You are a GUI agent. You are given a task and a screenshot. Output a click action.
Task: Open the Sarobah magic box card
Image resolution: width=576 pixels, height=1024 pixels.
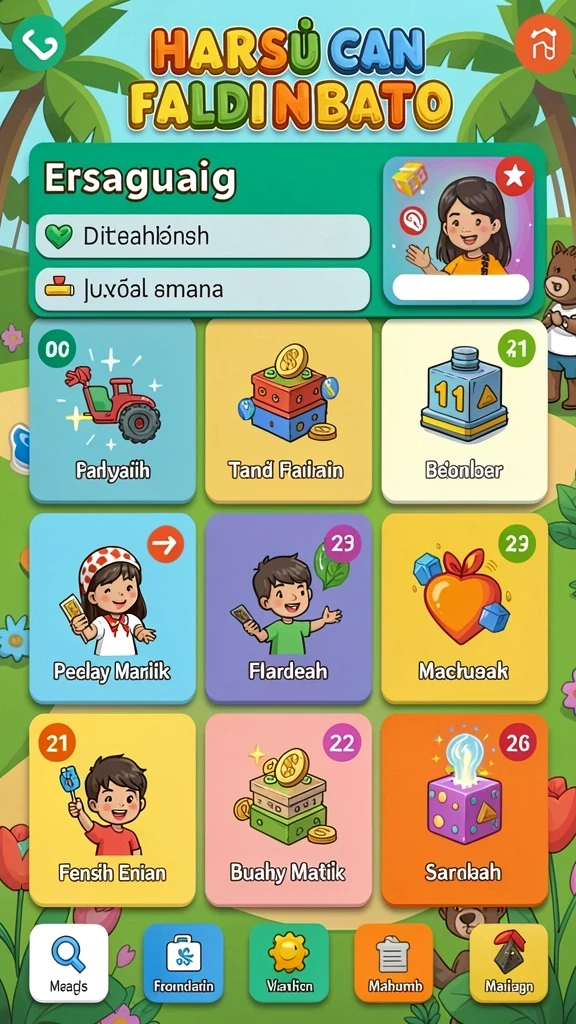click(x=464, y=810)
